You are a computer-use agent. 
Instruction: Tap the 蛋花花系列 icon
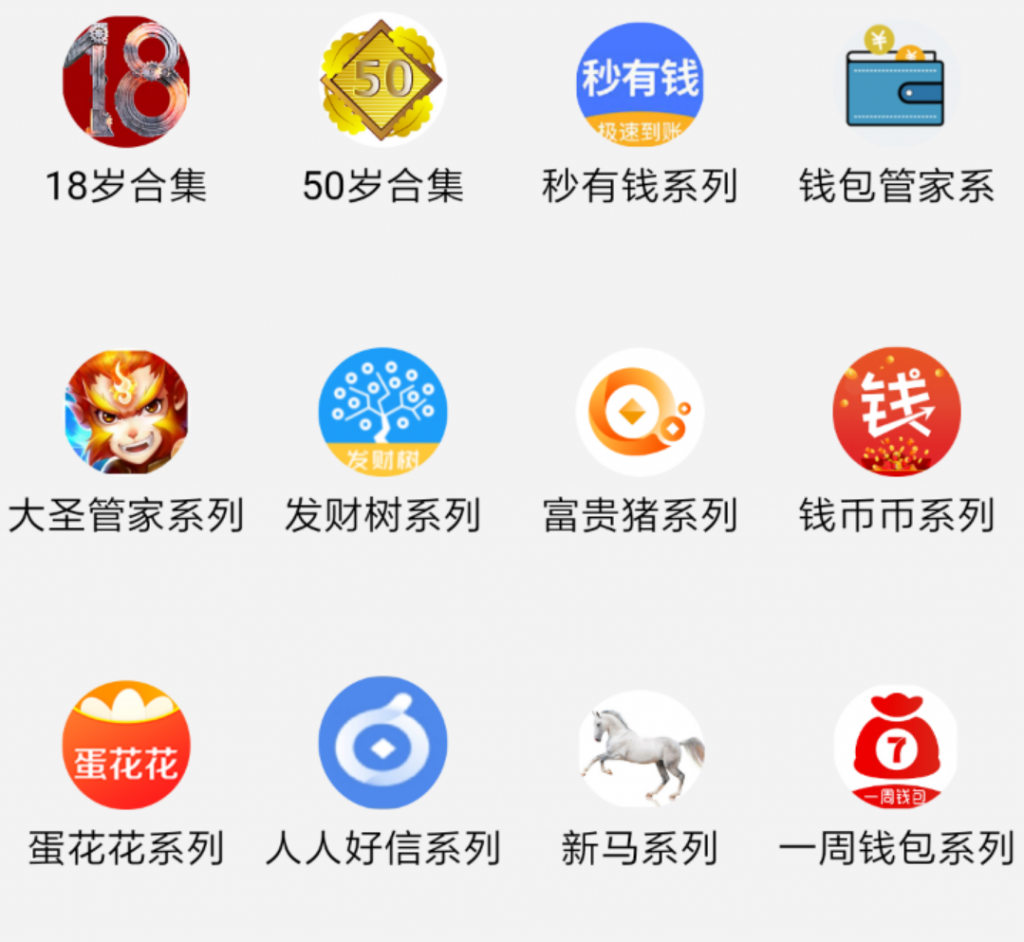(x=126, y=745)
